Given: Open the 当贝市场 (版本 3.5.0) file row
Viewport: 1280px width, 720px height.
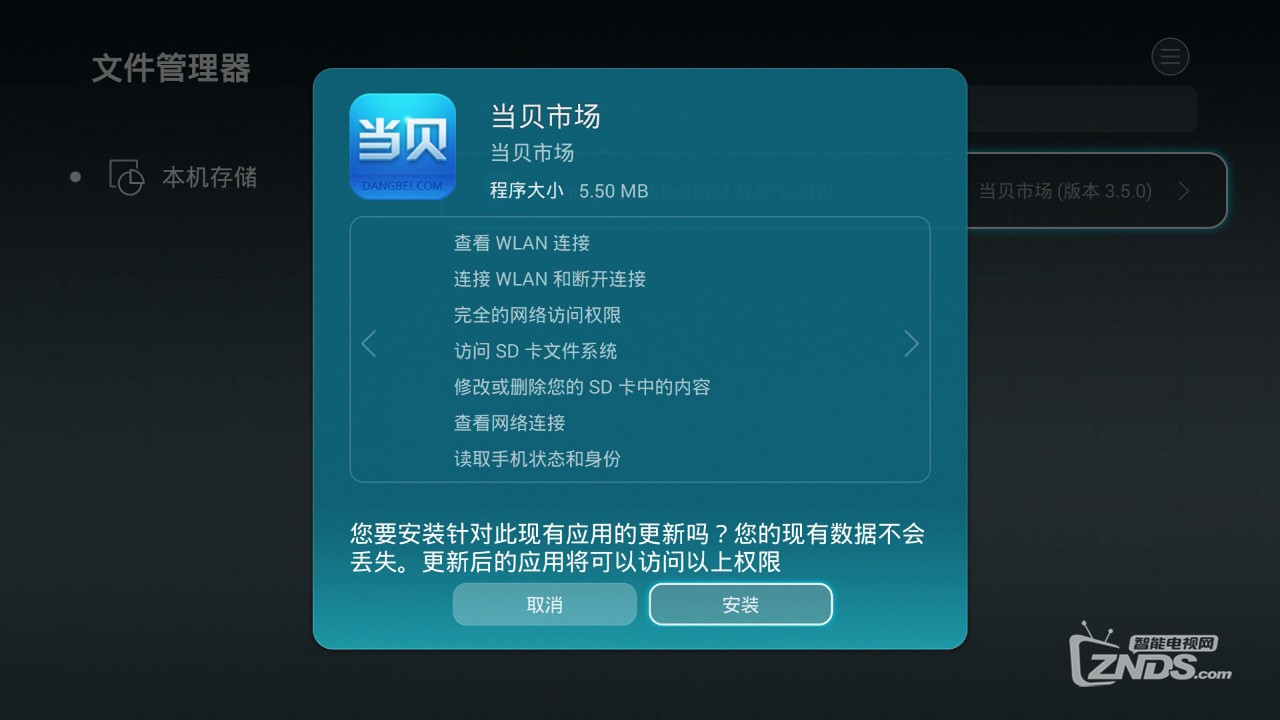Looking at the screenshot, I should pos(1095,191).
